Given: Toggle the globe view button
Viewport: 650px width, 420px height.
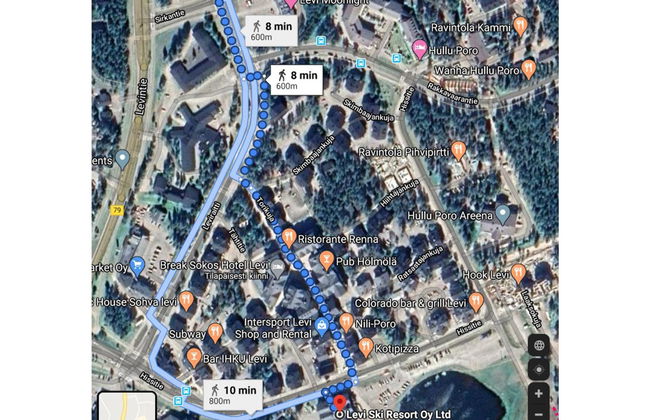Looking at the screenshot, I should pyautogui.click(x=539, y=346).
